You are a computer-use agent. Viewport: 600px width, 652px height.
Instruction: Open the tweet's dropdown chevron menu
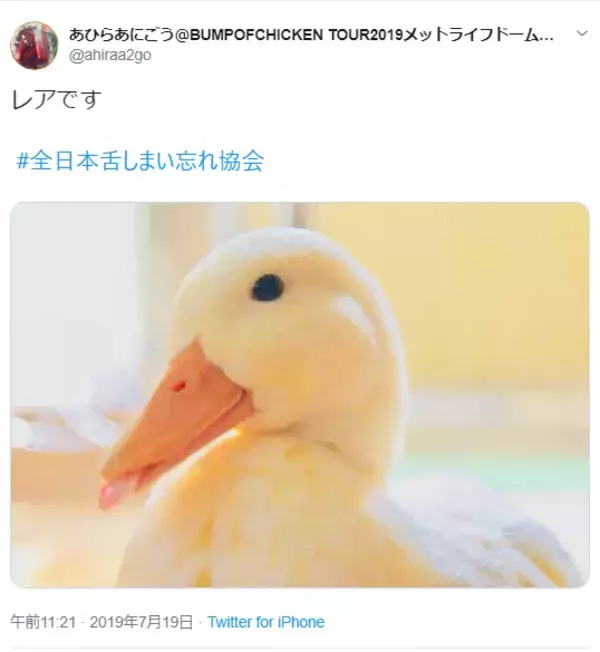tap(581, 36)
